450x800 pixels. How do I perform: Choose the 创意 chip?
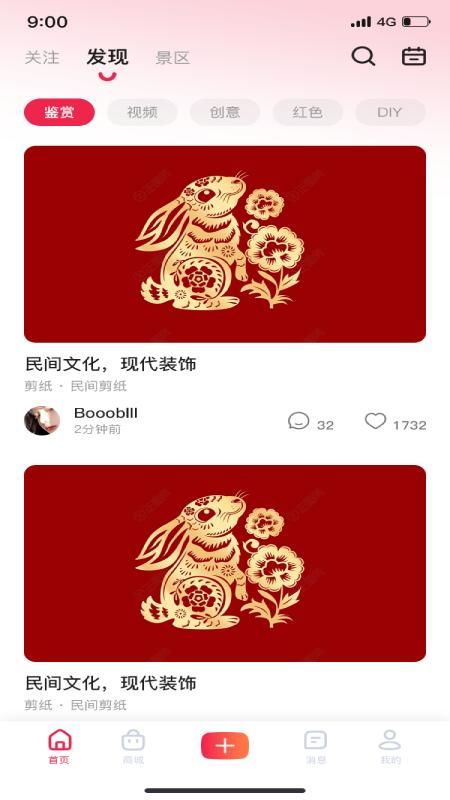click(225, 112)
